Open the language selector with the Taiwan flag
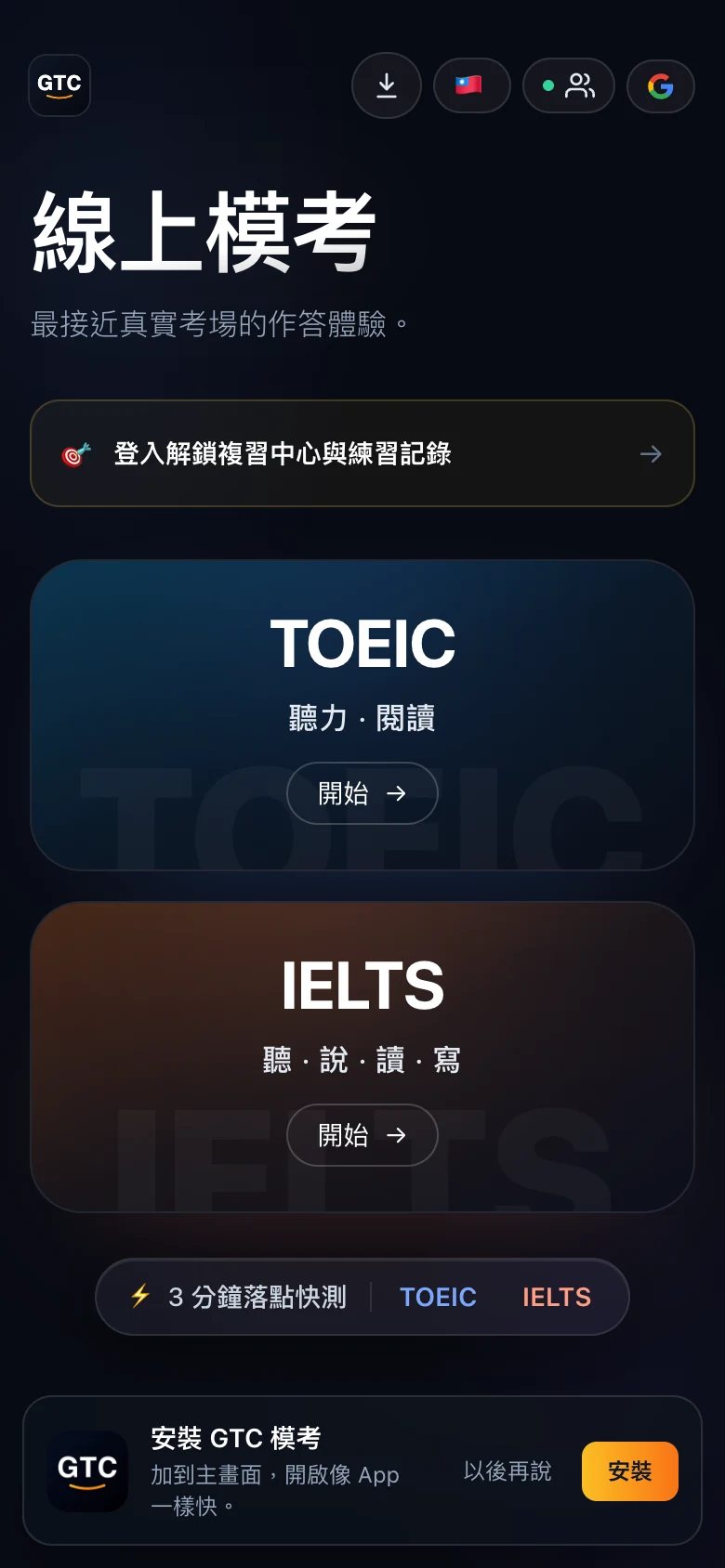Viewport: 725px width, 1568px height. (x=472, y=85)
